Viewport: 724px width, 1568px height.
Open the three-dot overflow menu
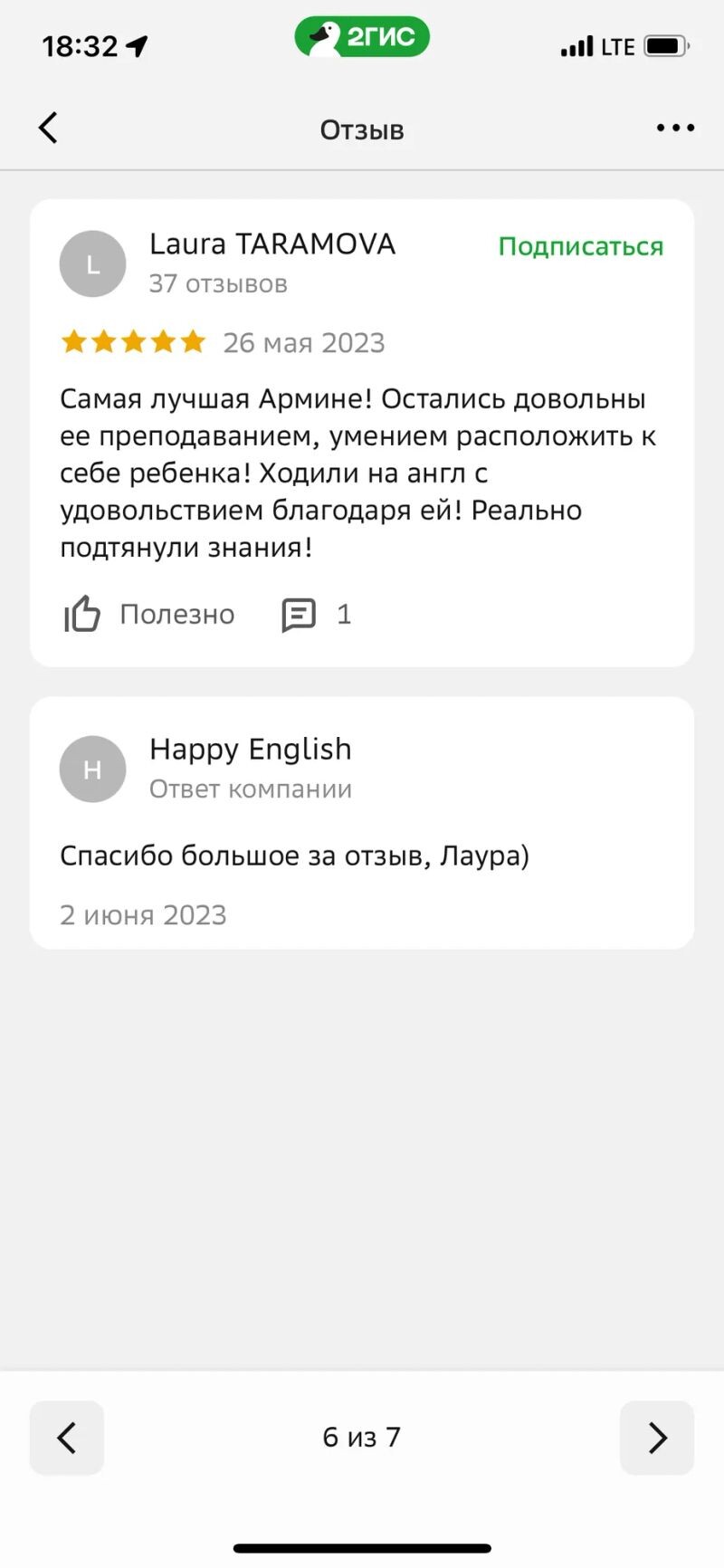click(x=675, y=129)
